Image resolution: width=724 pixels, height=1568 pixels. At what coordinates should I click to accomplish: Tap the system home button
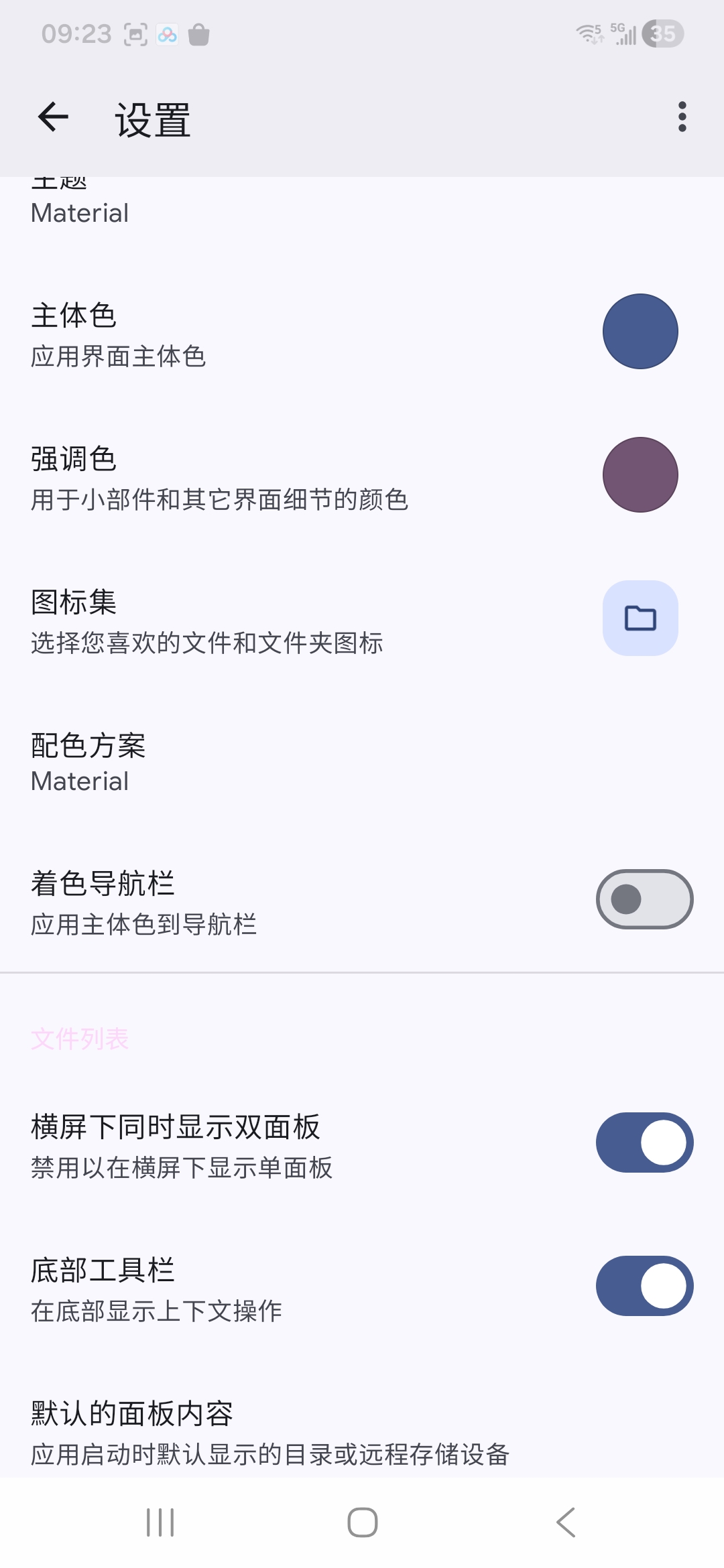click(x=362, y=1522)
